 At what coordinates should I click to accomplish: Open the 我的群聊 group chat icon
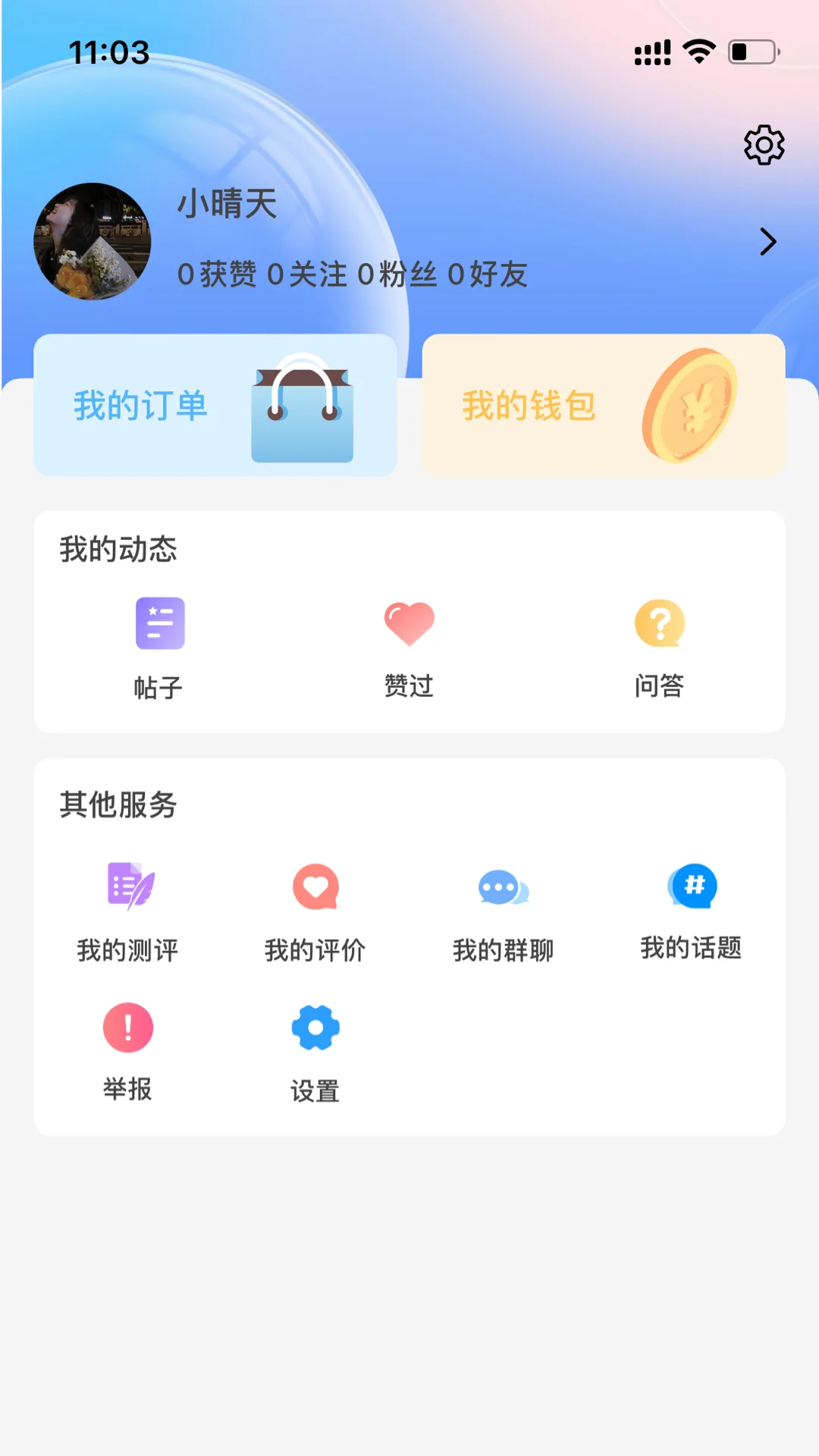502,887
